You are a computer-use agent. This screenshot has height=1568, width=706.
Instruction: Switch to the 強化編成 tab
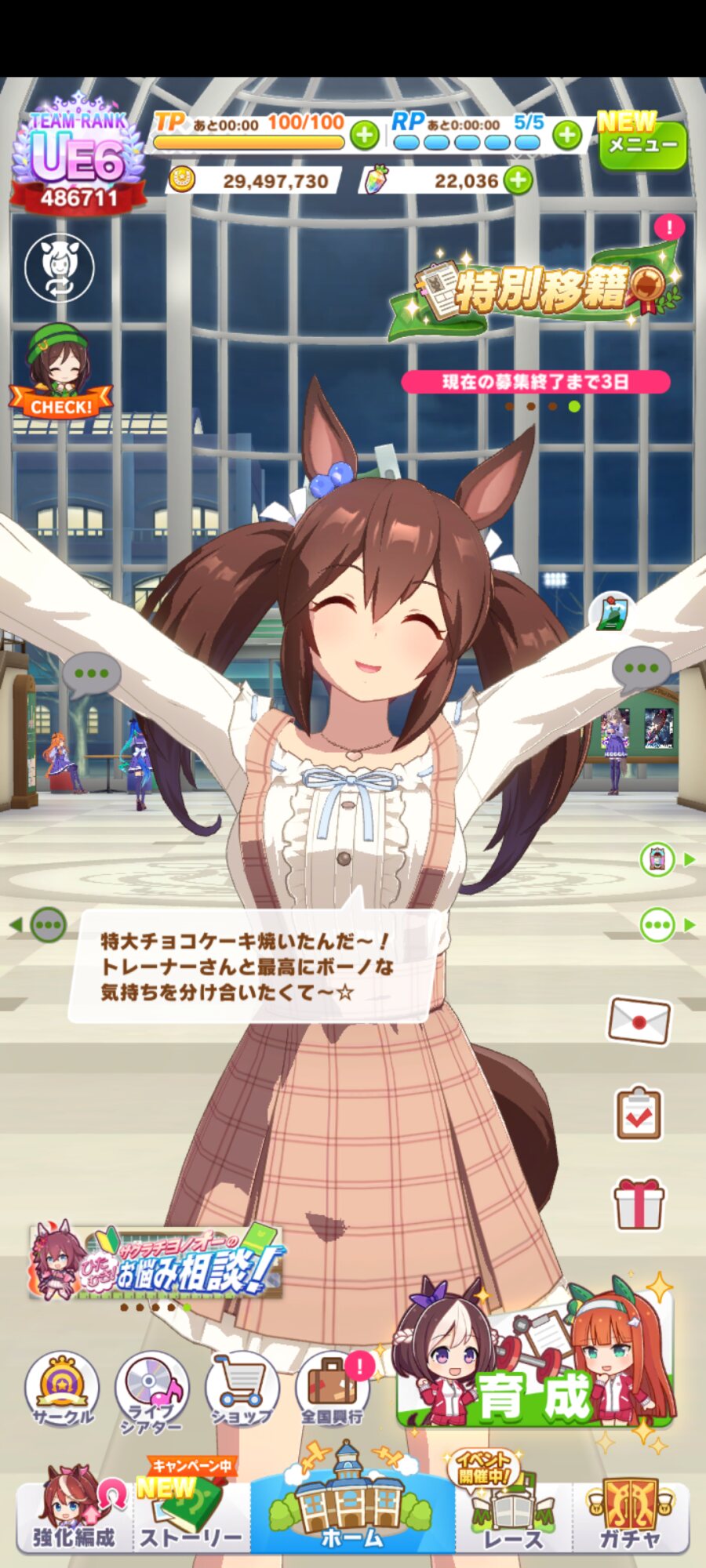click(75, 1519)
